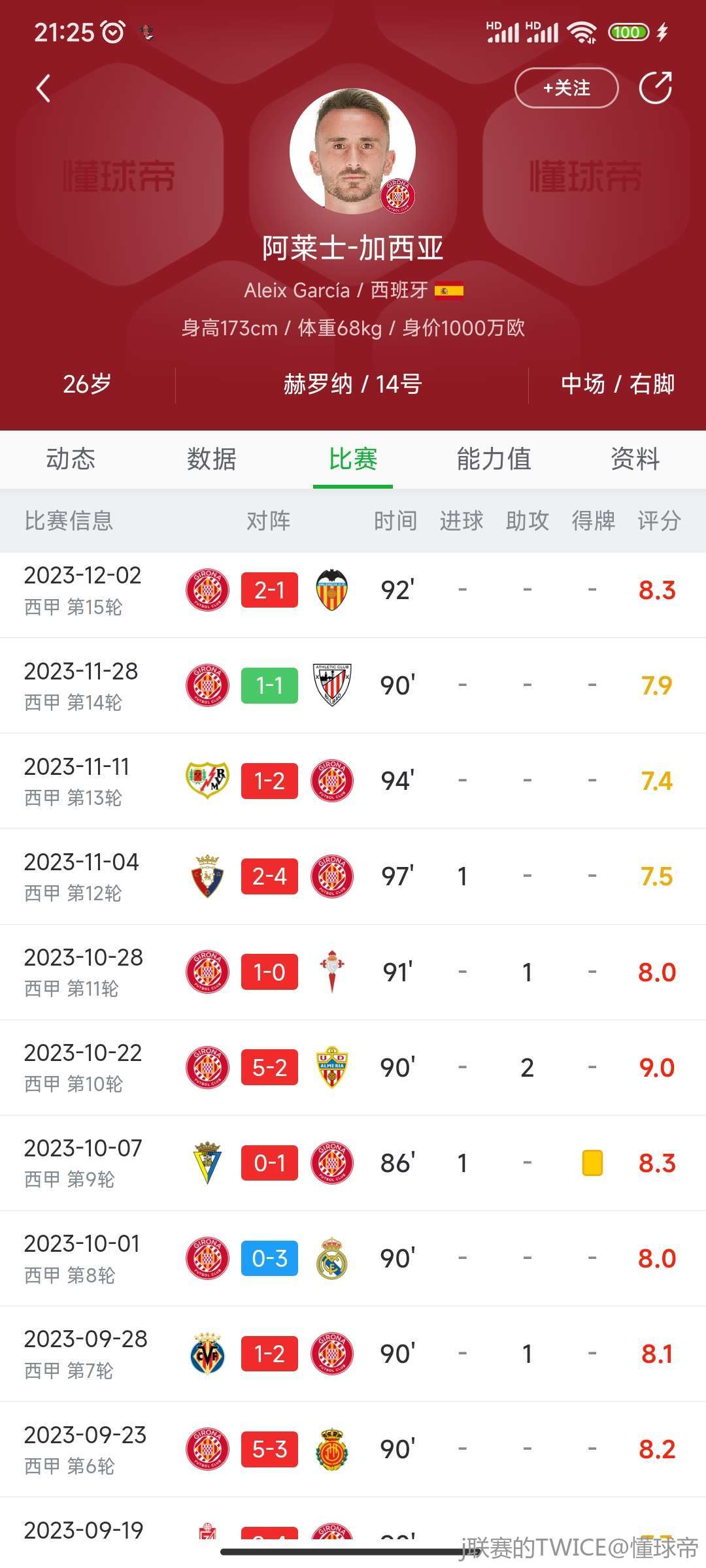Share this player profile
The width and height of the screenshot is (706, 1568).
pos(656,88)
